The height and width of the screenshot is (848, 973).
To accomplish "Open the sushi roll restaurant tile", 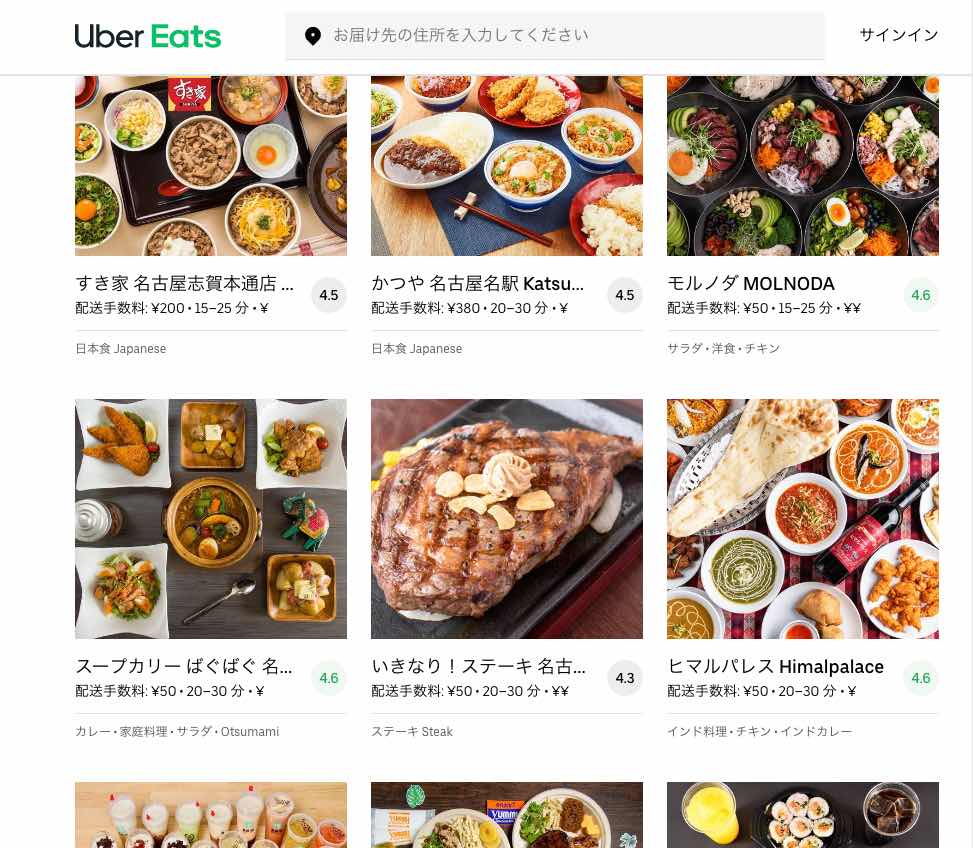I will pos(803,815).
